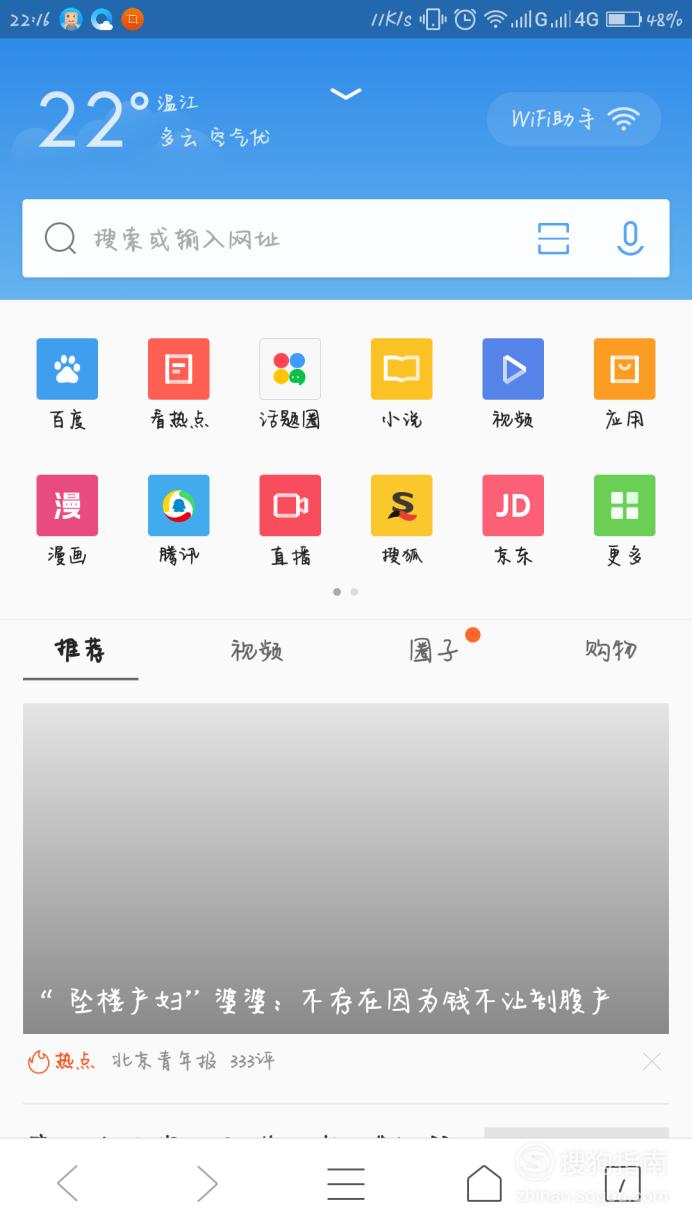Open the 腾讯 shortcut
Viewport: 692px width, 1230px height.
pos(179,520)
